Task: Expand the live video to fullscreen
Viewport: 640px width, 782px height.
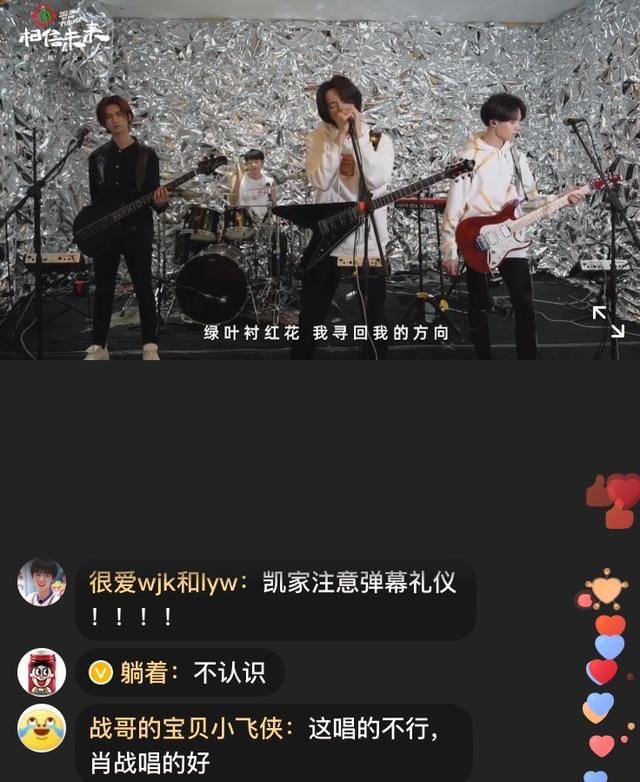Action: click(x=608, y=321)
